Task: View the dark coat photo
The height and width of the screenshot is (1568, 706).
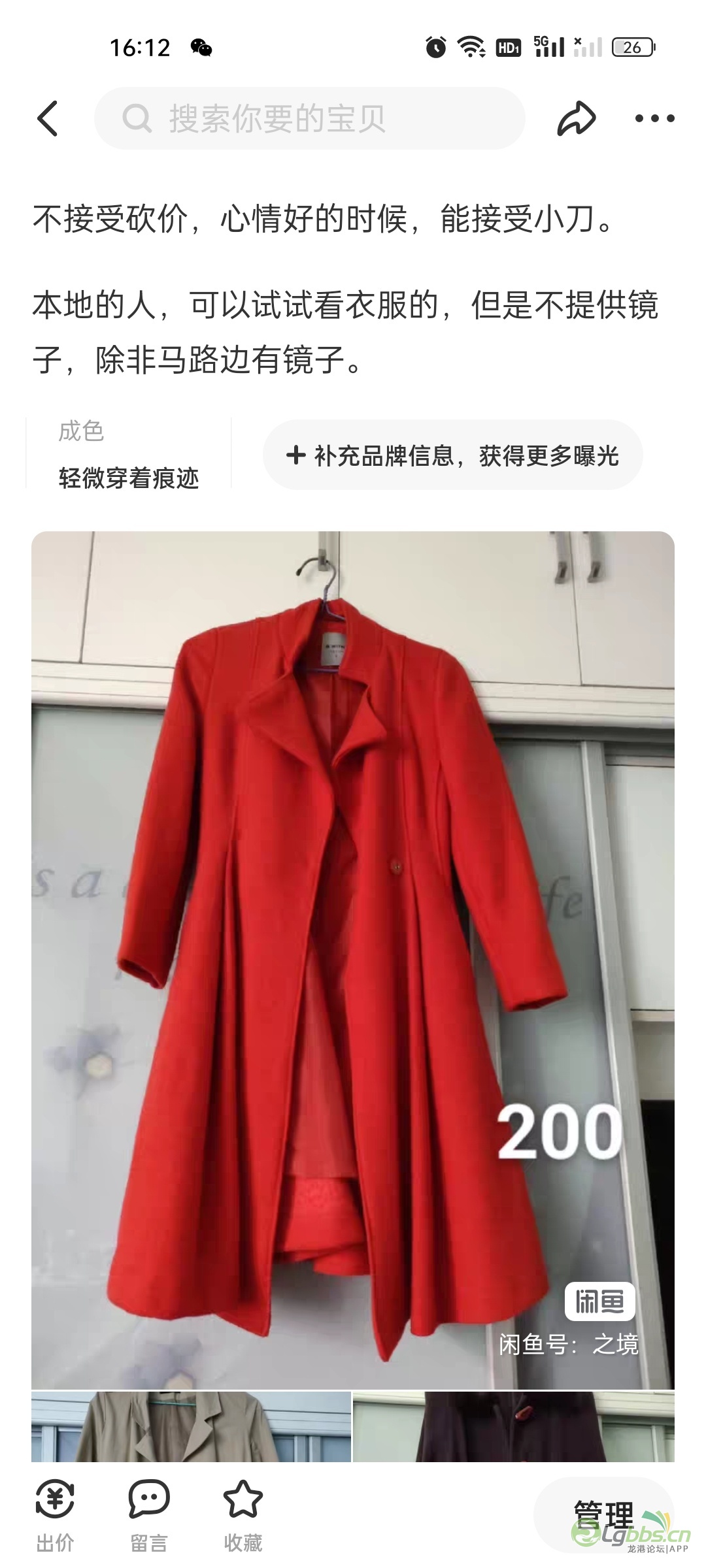Action: [513, 1427]
